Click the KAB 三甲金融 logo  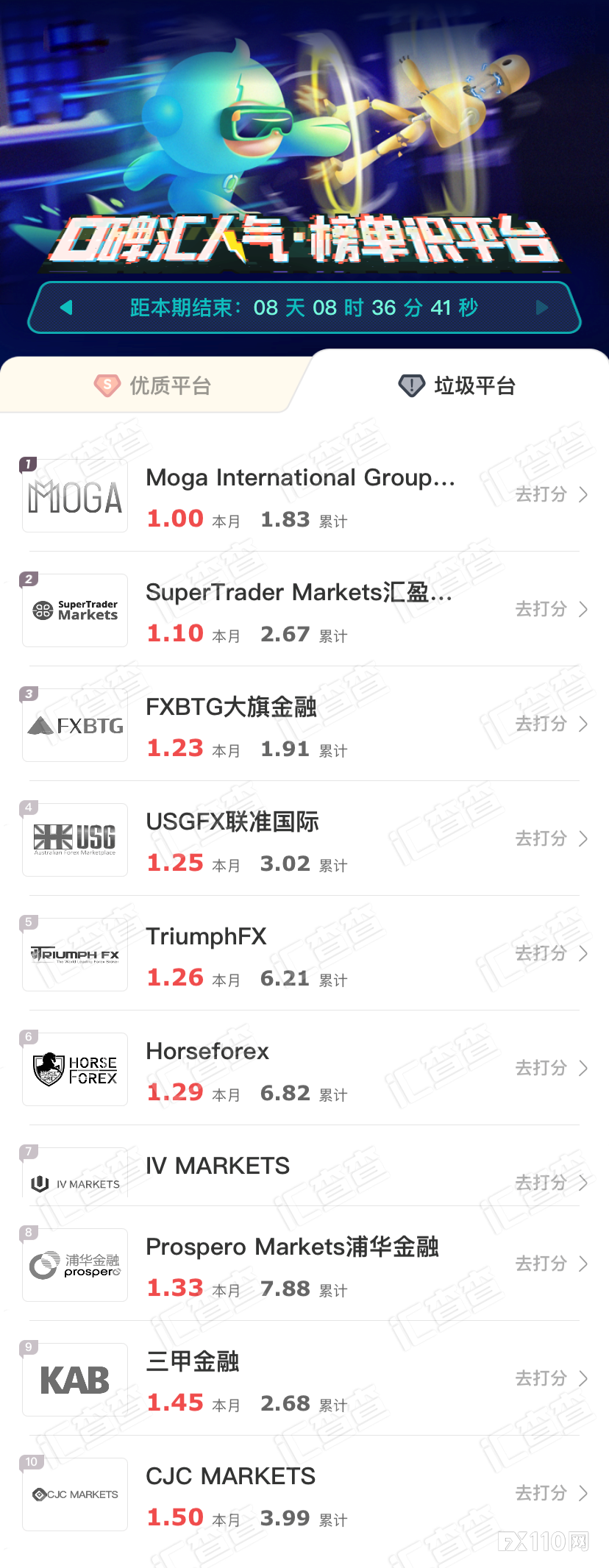(x=74, y=1380)
